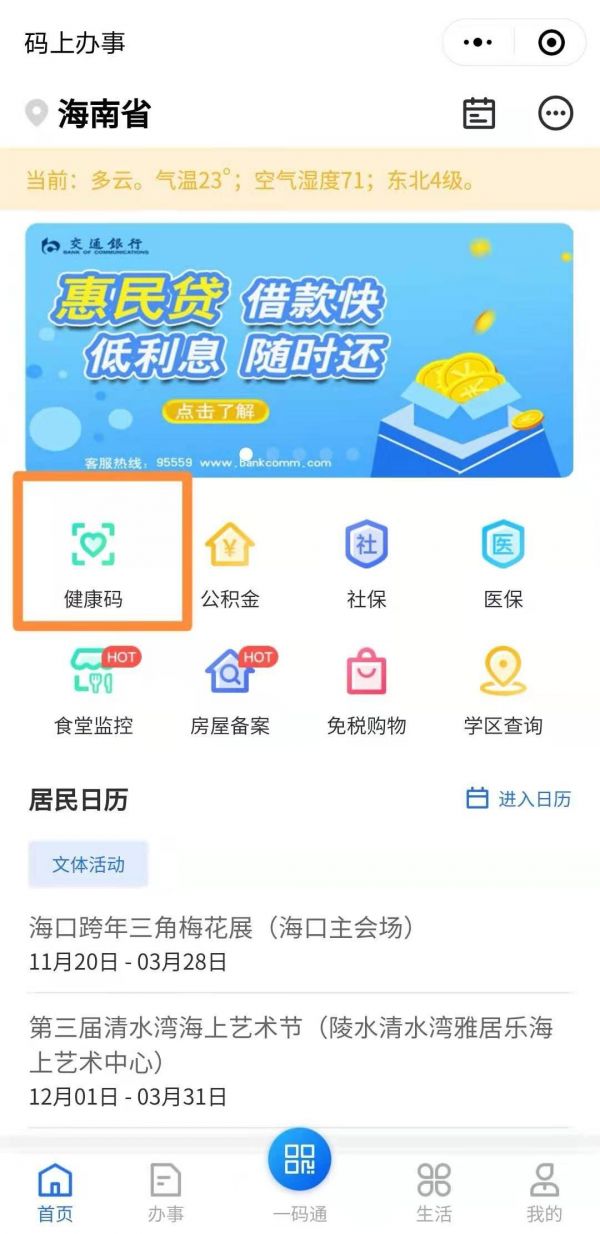Open the 惠民贷 bank loan banner
This screenshot has width=600, height=1234.
(299, 350)
